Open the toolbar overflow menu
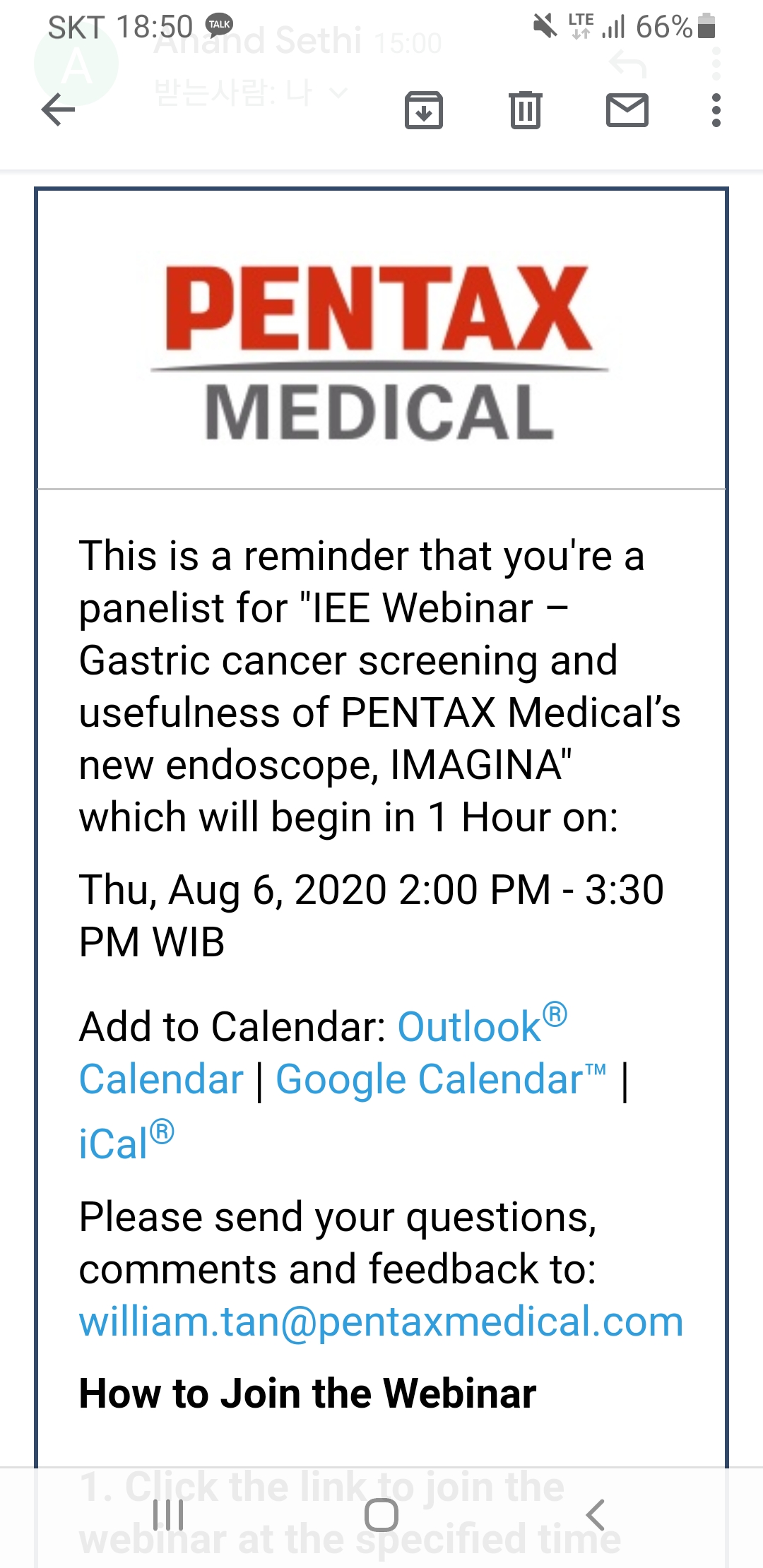The image size is (763, 1568). (716, 110)
